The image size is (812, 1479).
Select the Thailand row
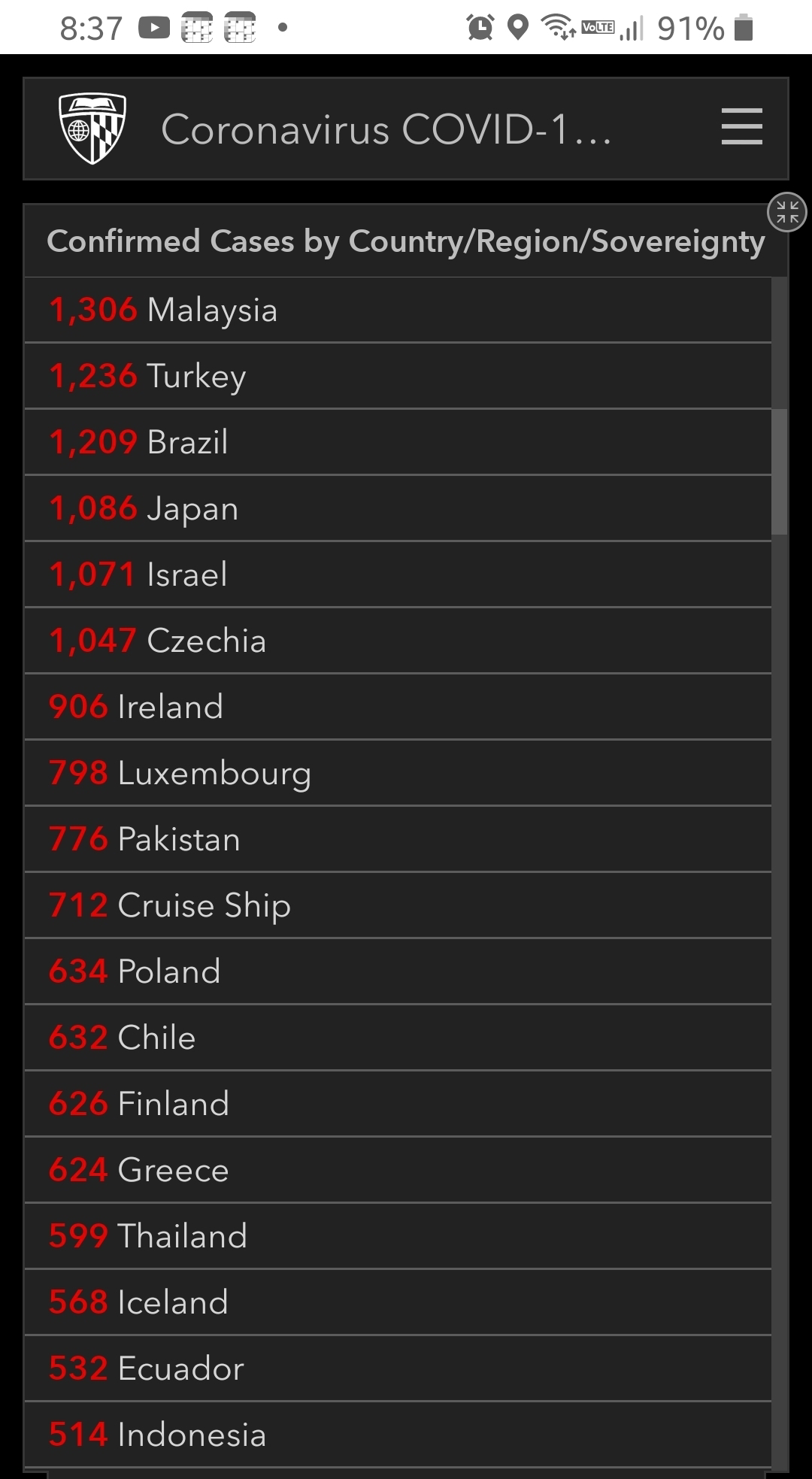point(398,1237)
